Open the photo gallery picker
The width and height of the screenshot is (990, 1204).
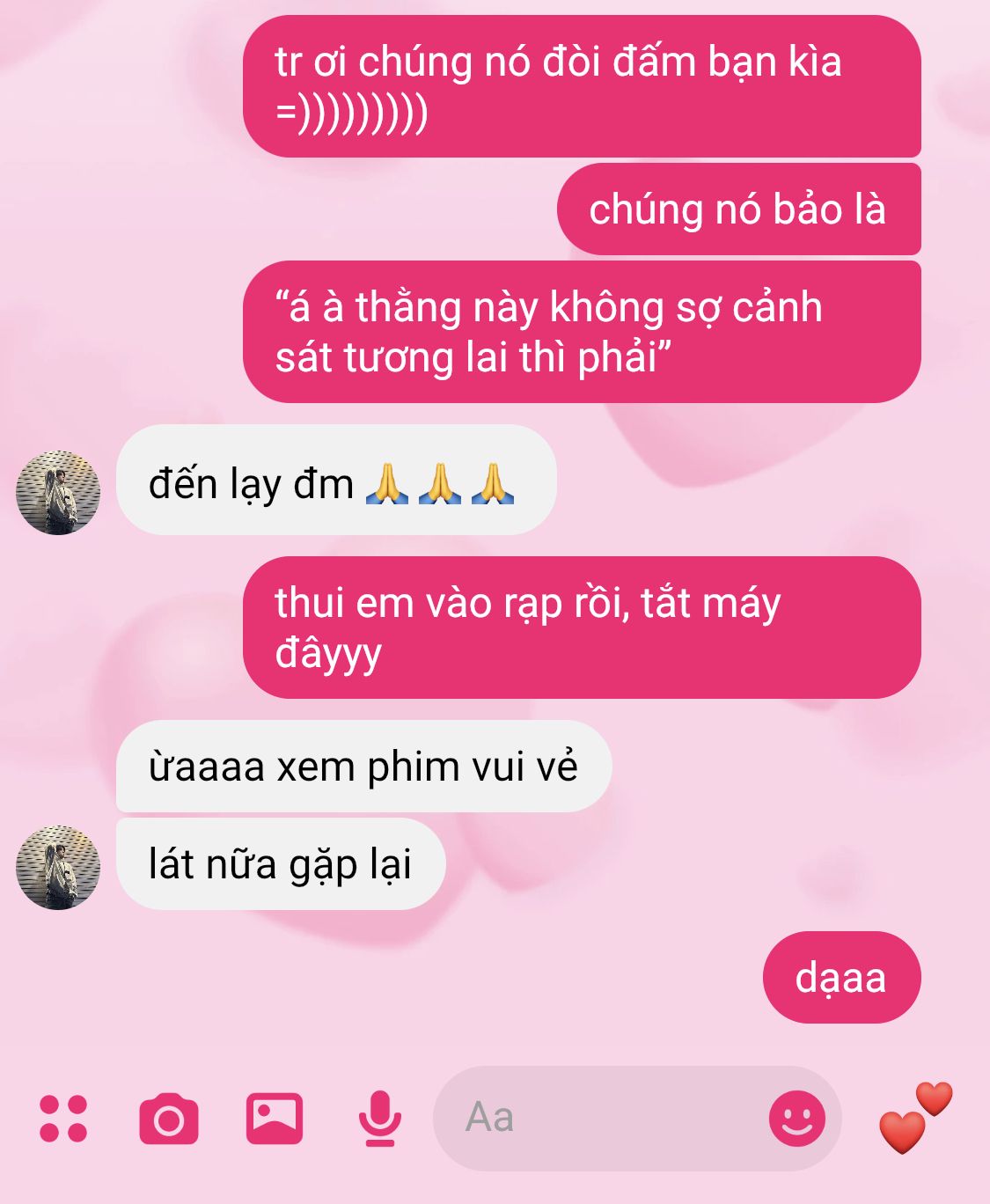click(274, 1119)
